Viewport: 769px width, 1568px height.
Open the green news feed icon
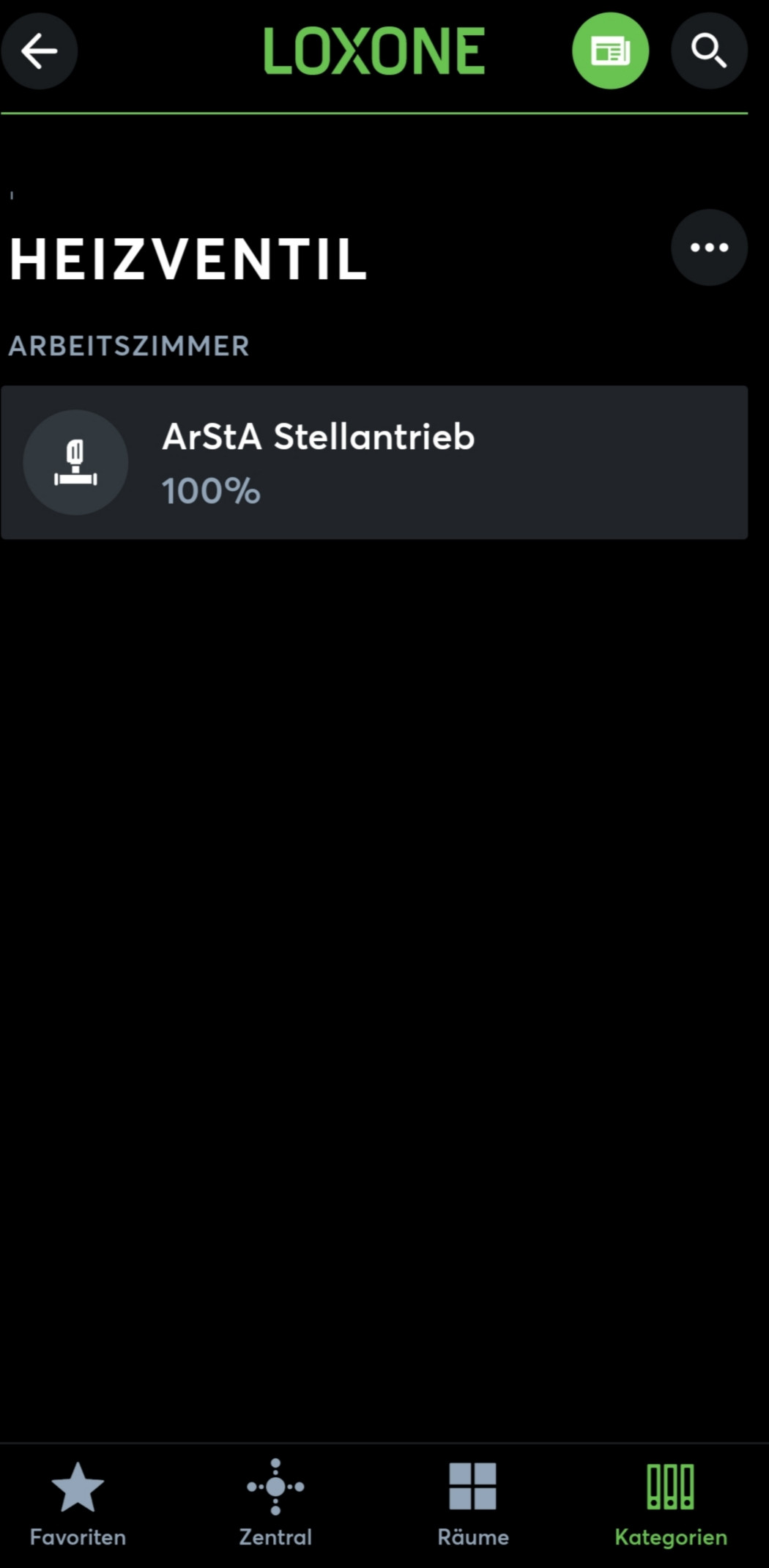[610, 51]
